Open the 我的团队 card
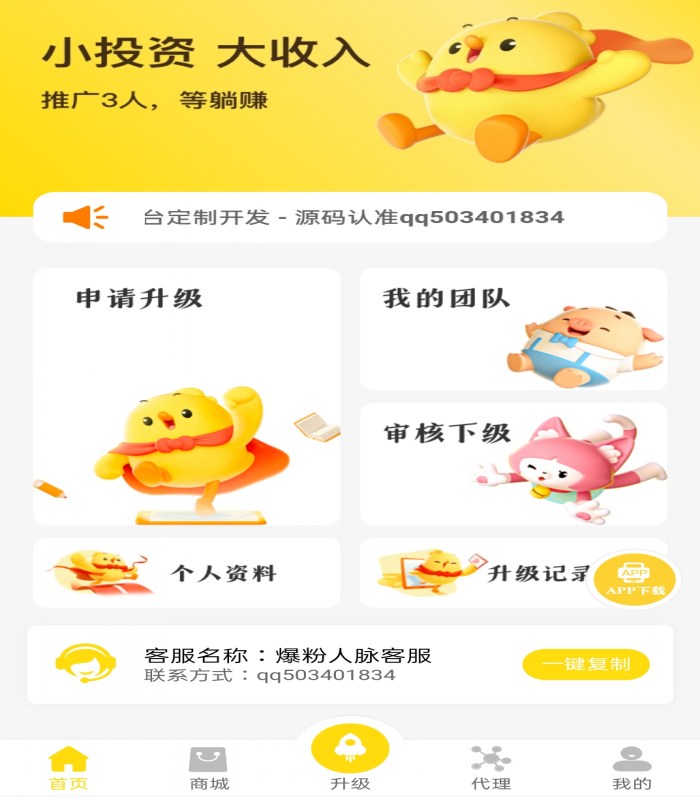This screenshot has height=800, width=700. 513,329
